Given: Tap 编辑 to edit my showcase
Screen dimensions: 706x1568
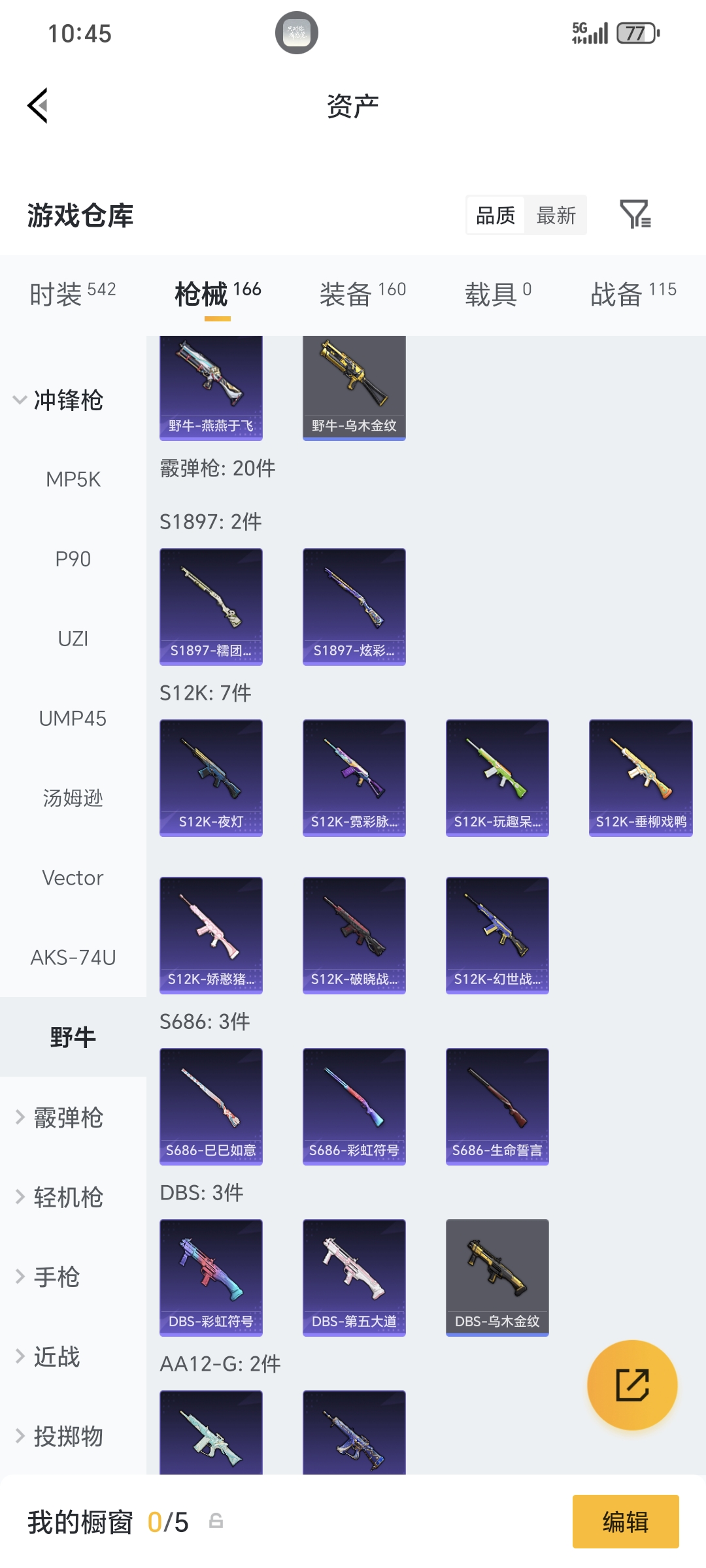Looking at the screenshot, I should pos(626,1522).
